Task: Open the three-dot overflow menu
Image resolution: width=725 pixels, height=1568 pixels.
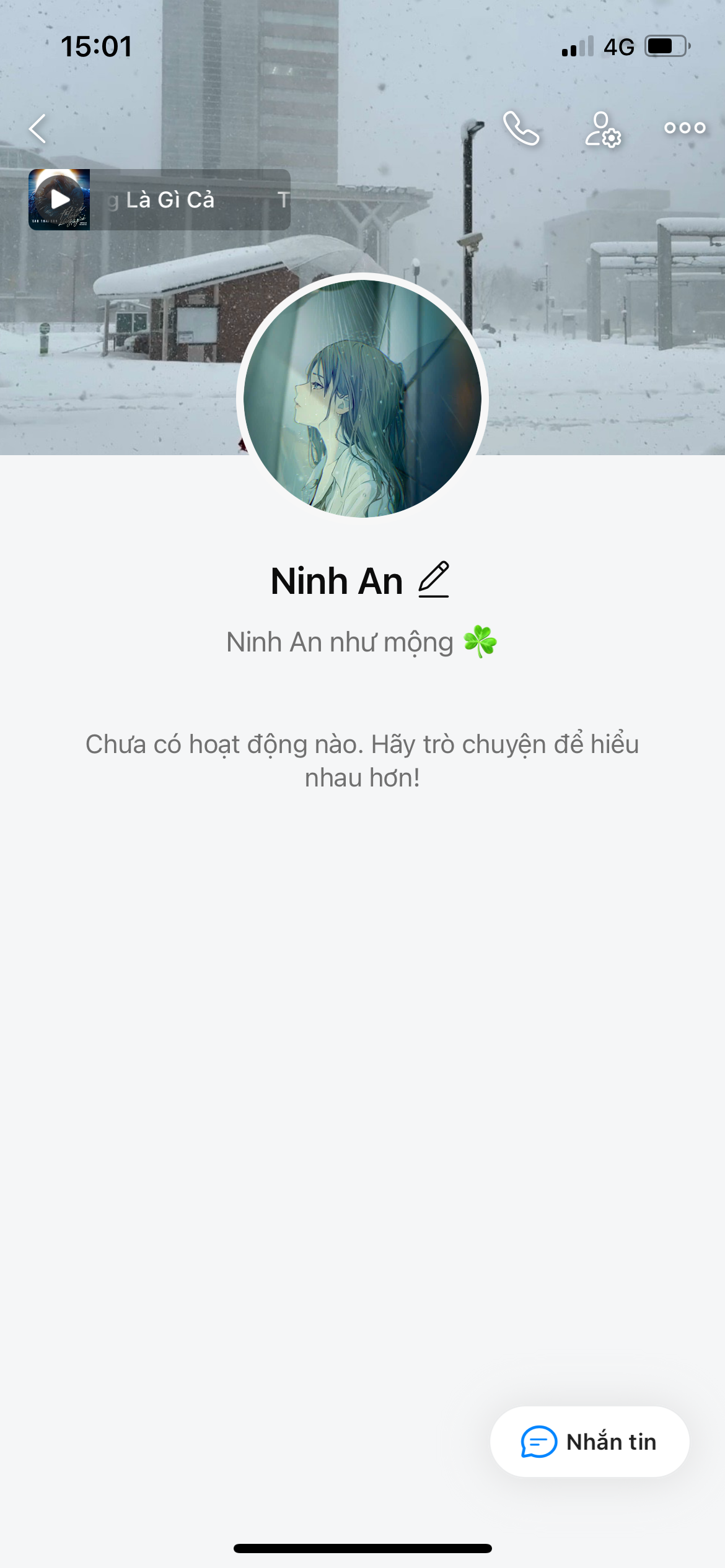Action: pyautogui.click(x=685, y=128)
